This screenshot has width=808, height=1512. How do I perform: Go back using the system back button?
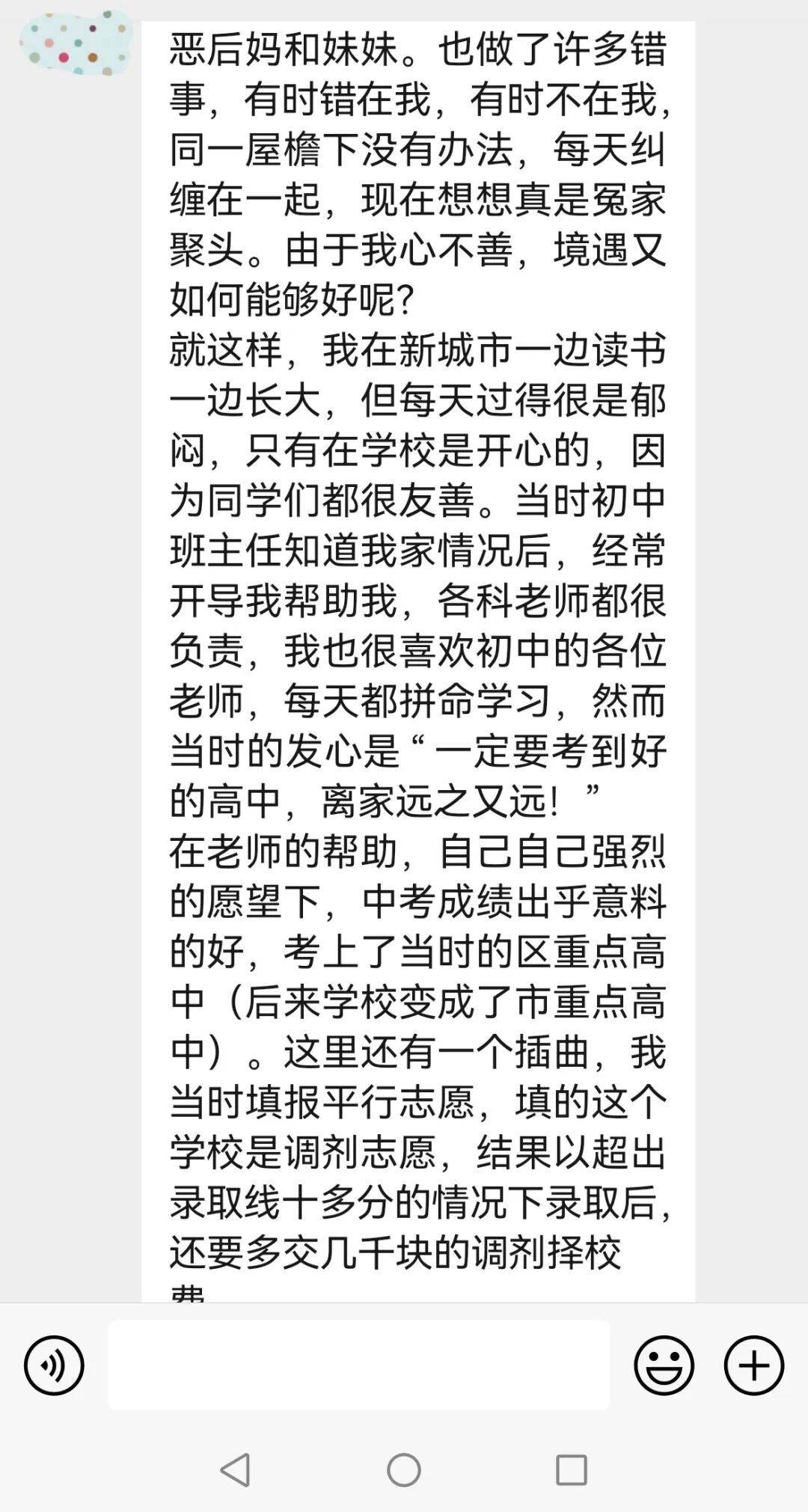pyautogui.click(x=236, y=1470)
